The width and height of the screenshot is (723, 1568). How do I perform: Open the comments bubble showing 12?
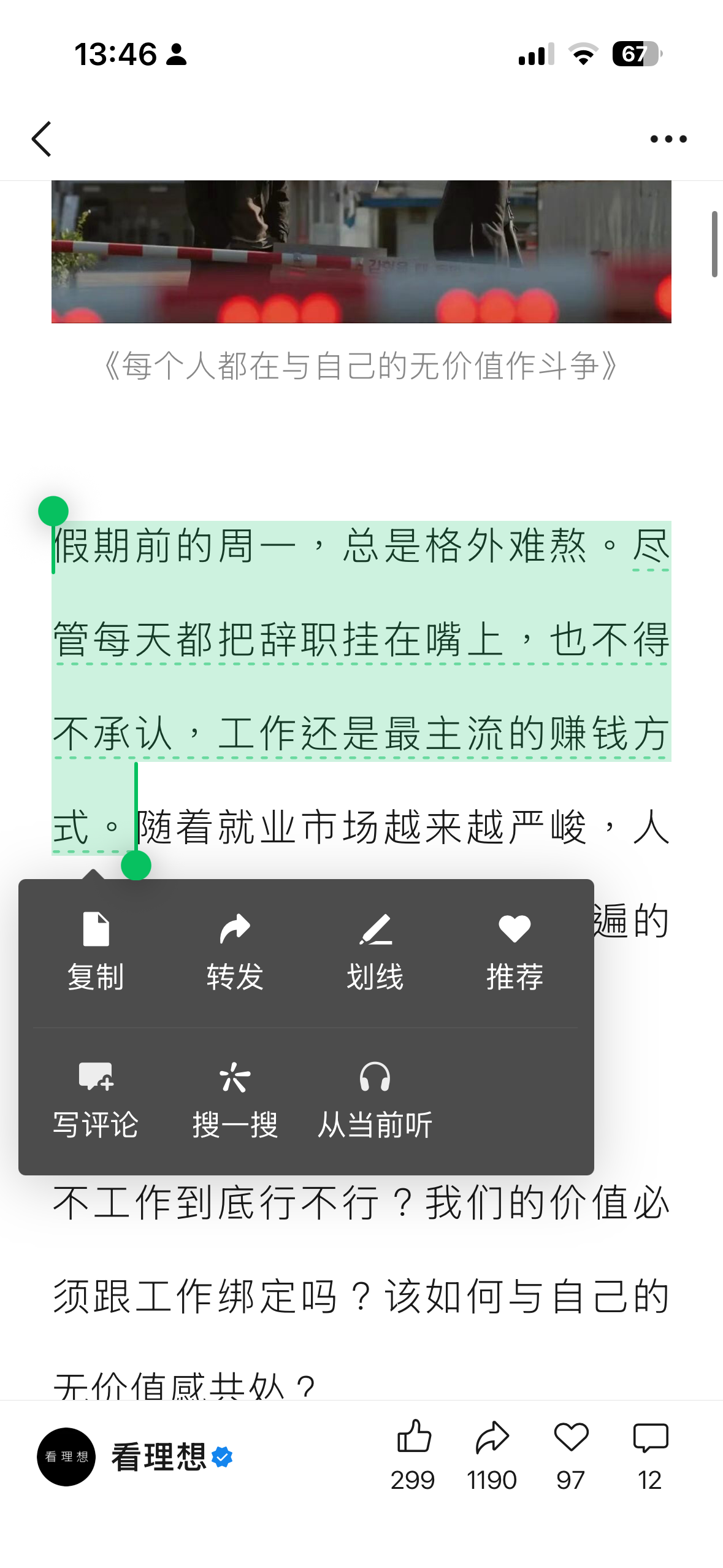click(650, 1455)
